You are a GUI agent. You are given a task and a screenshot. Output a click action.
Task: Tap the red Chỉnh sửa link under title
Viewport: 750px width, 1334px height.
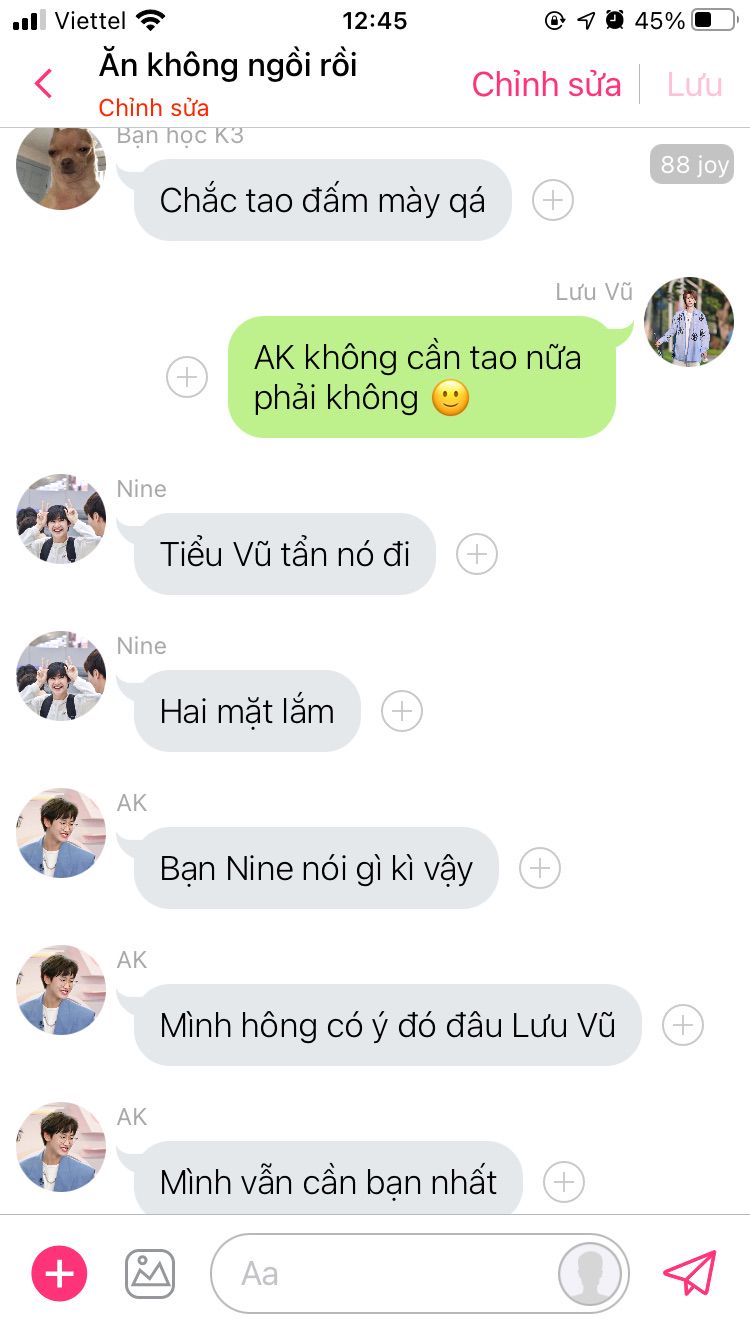[x=153, y=108]
